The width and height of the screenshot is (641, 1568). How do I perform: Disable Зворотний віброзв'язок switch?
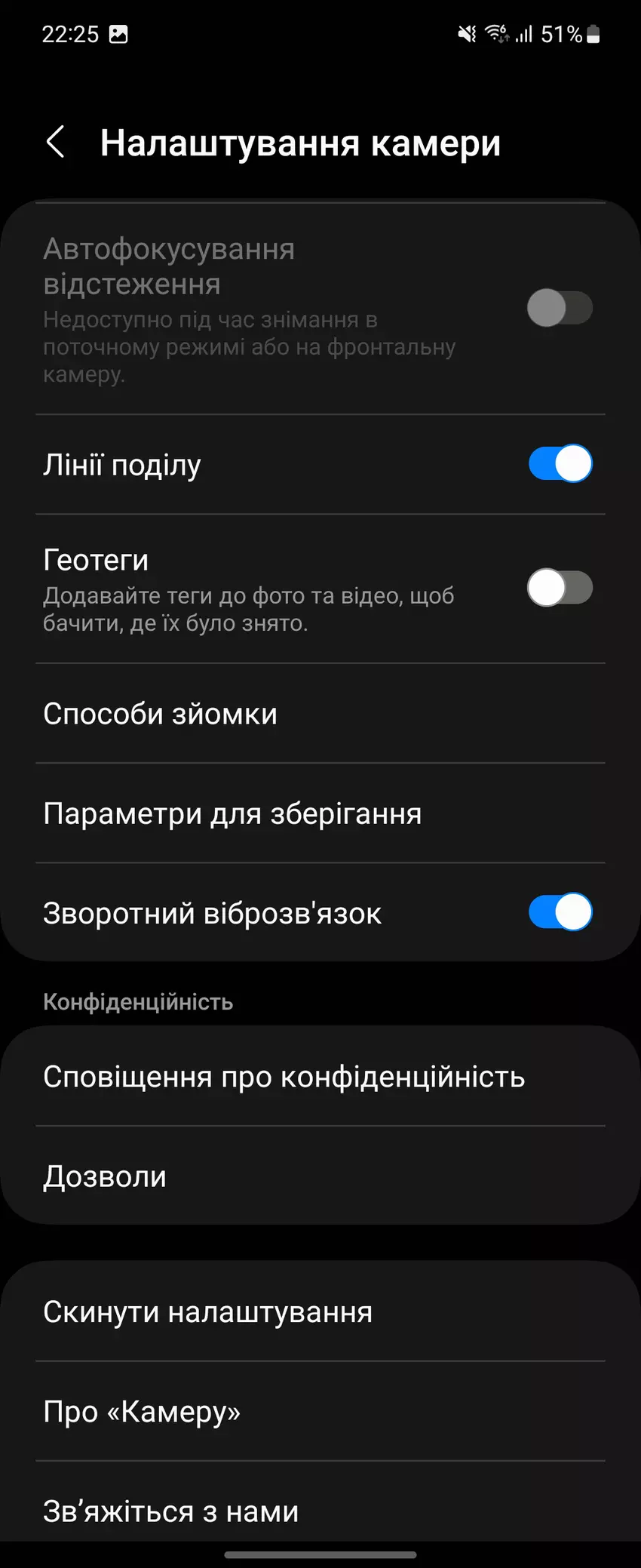pos(560,912)
